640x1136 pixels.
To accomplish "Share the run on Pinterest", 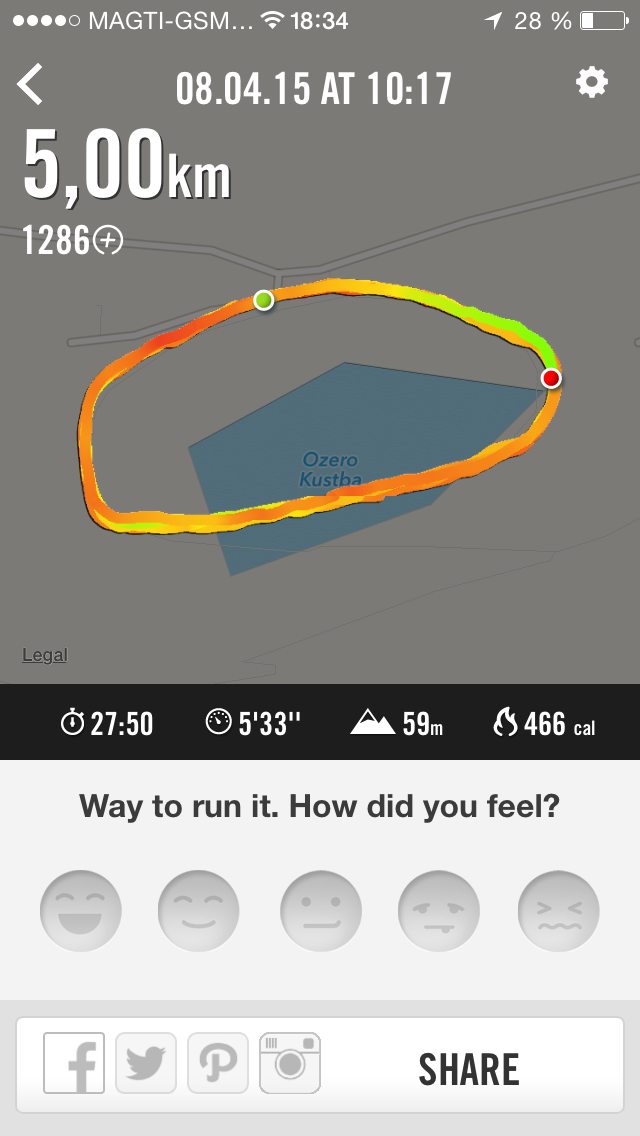I will [218, 1063].
